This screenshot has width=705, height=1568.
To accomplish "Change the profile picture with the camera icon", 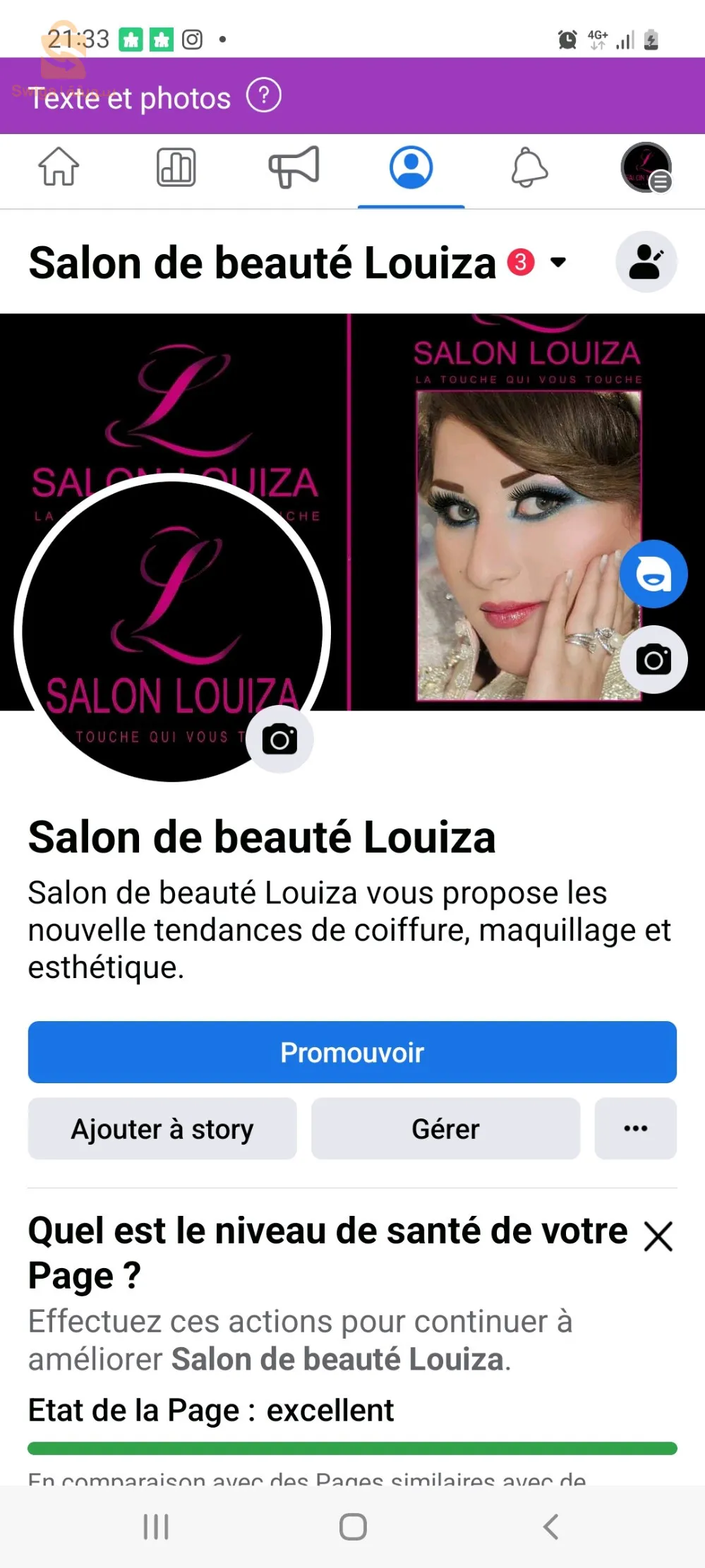I will tap(279, 740).
